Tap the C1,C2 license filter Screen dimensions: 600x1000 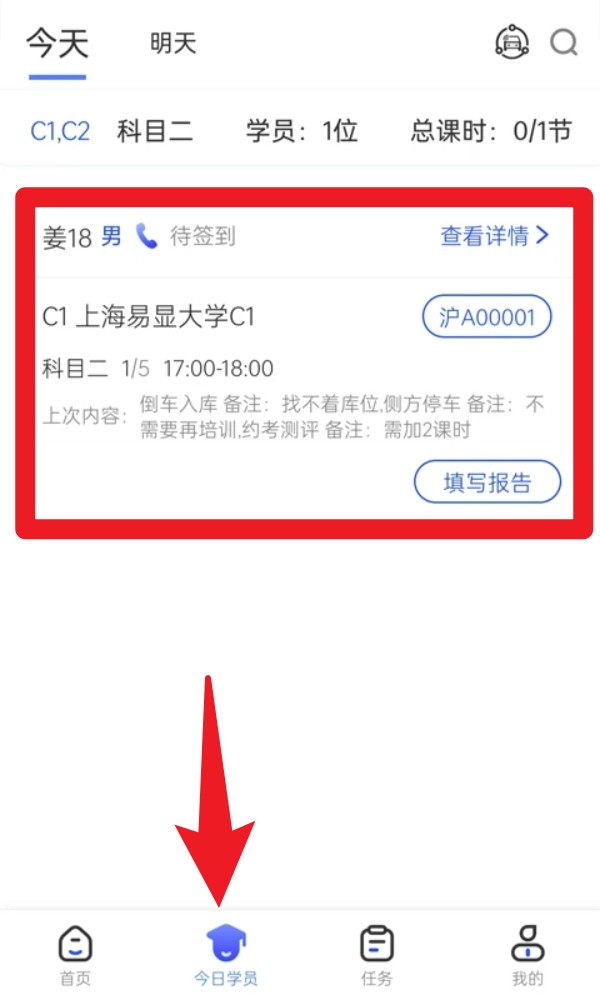(x=60, y=131)
